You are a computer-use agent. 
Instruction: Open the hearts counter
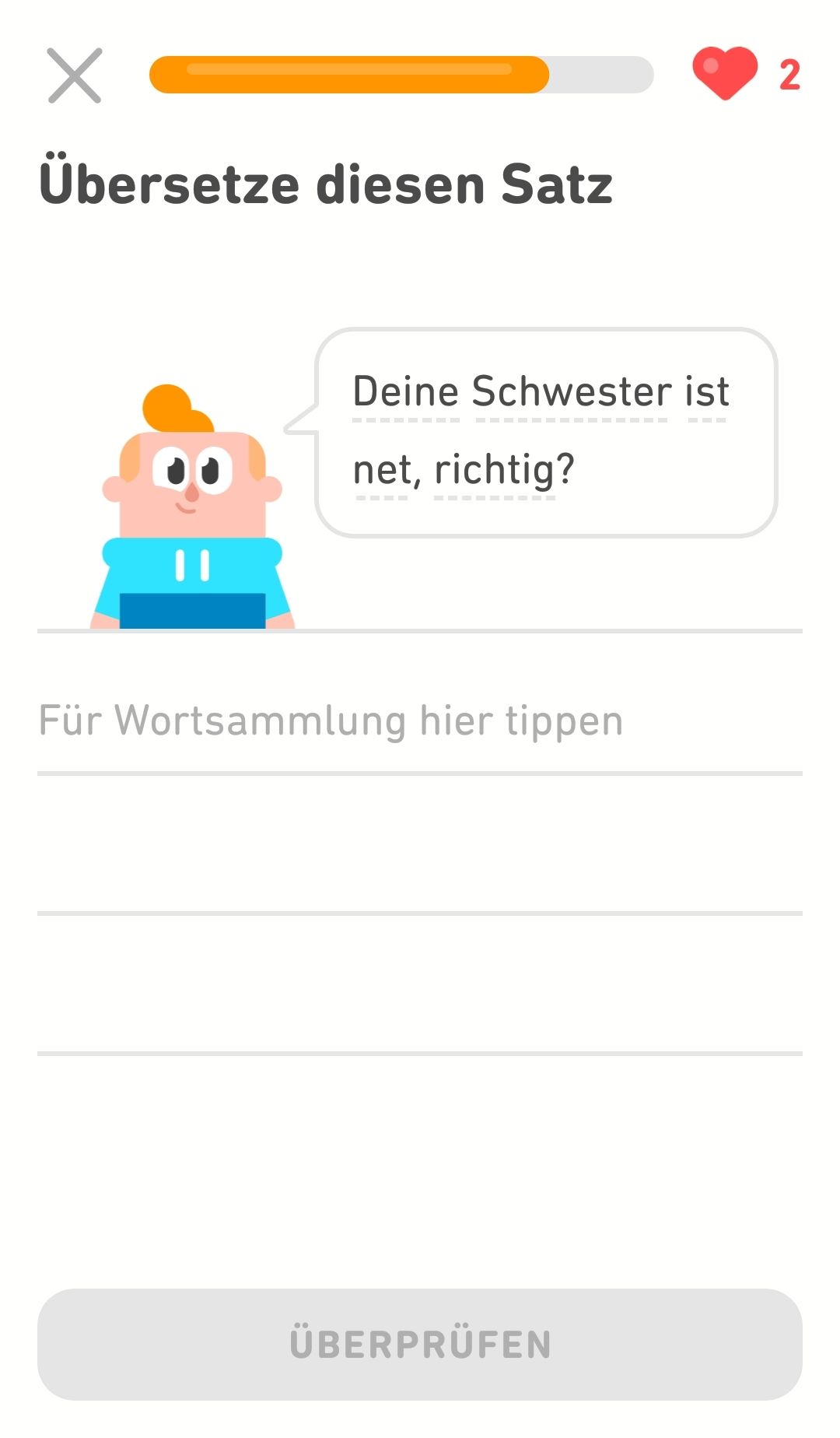pos(746,75)
